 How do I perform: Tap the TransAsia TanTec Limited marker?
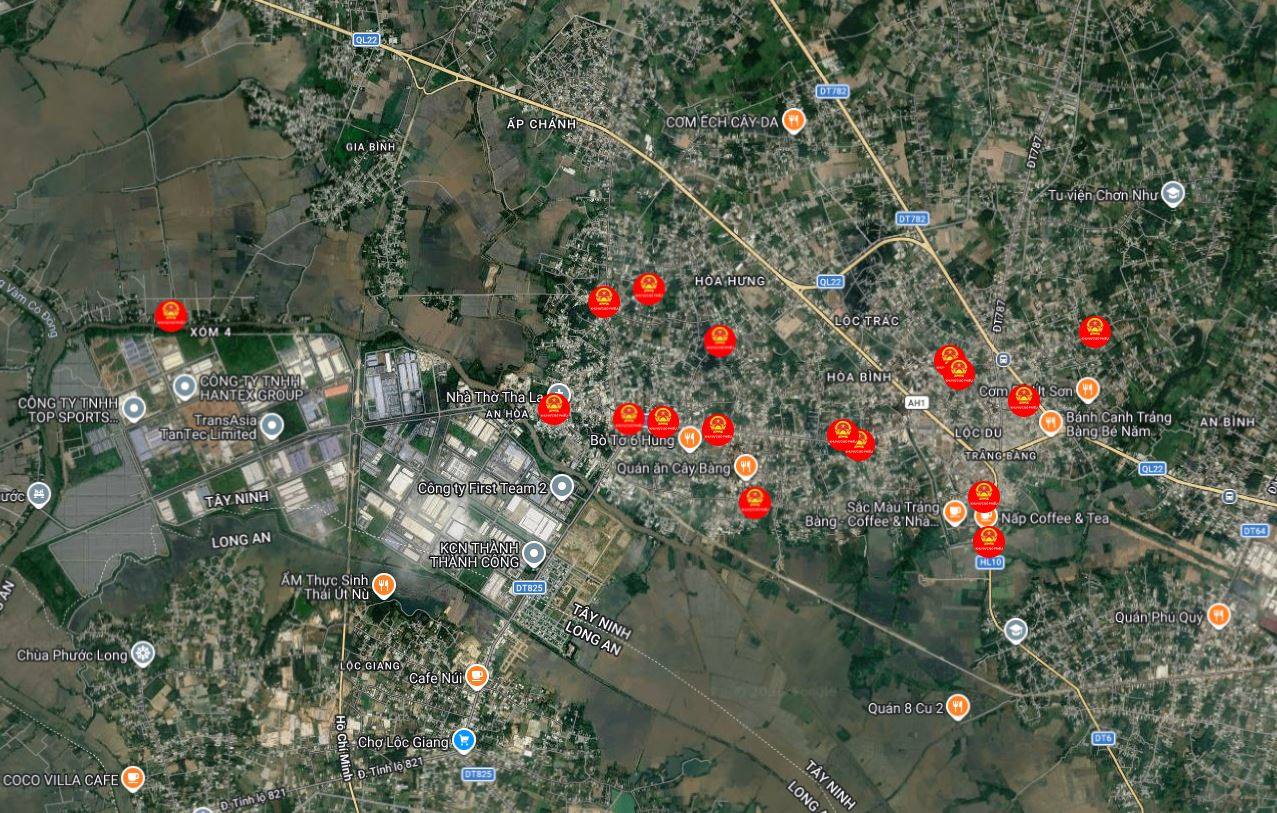pos(271,426)
